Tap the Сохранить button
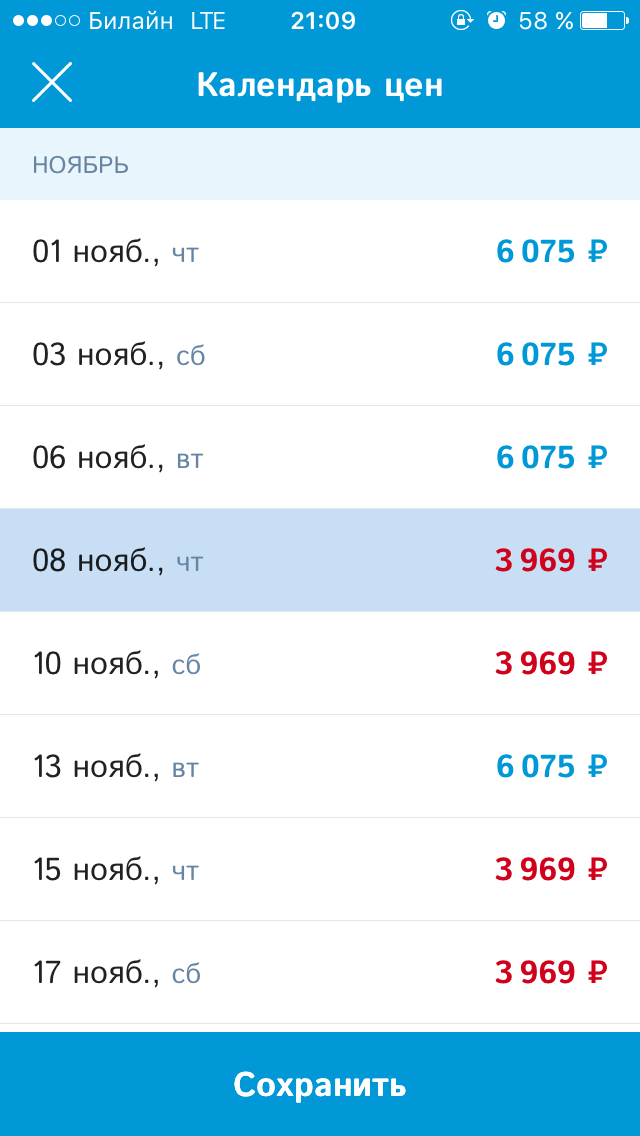640x1136 pixels. (x=320, y=1084)
